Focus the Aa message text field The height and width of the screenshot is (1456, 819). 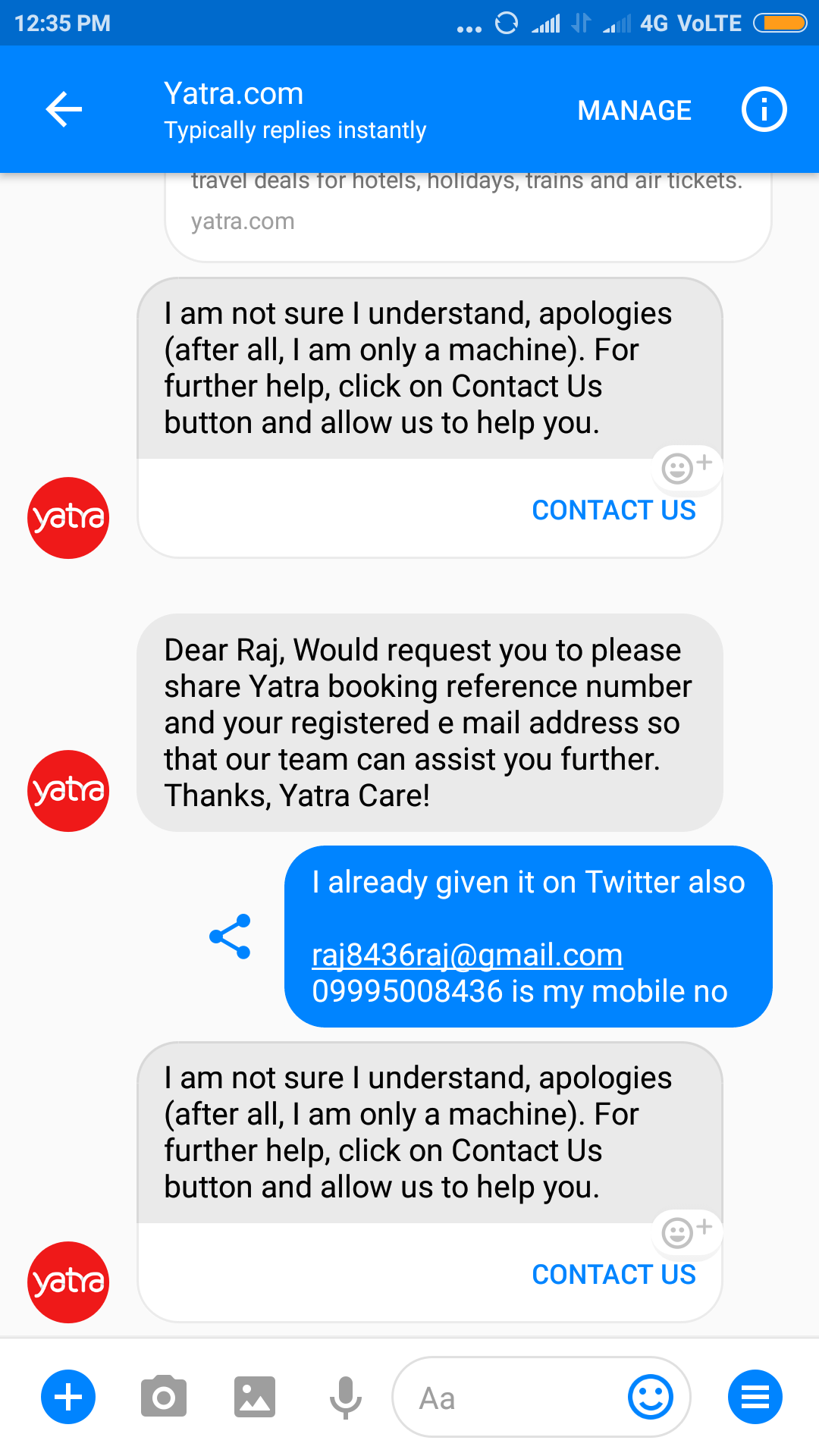508,1398
